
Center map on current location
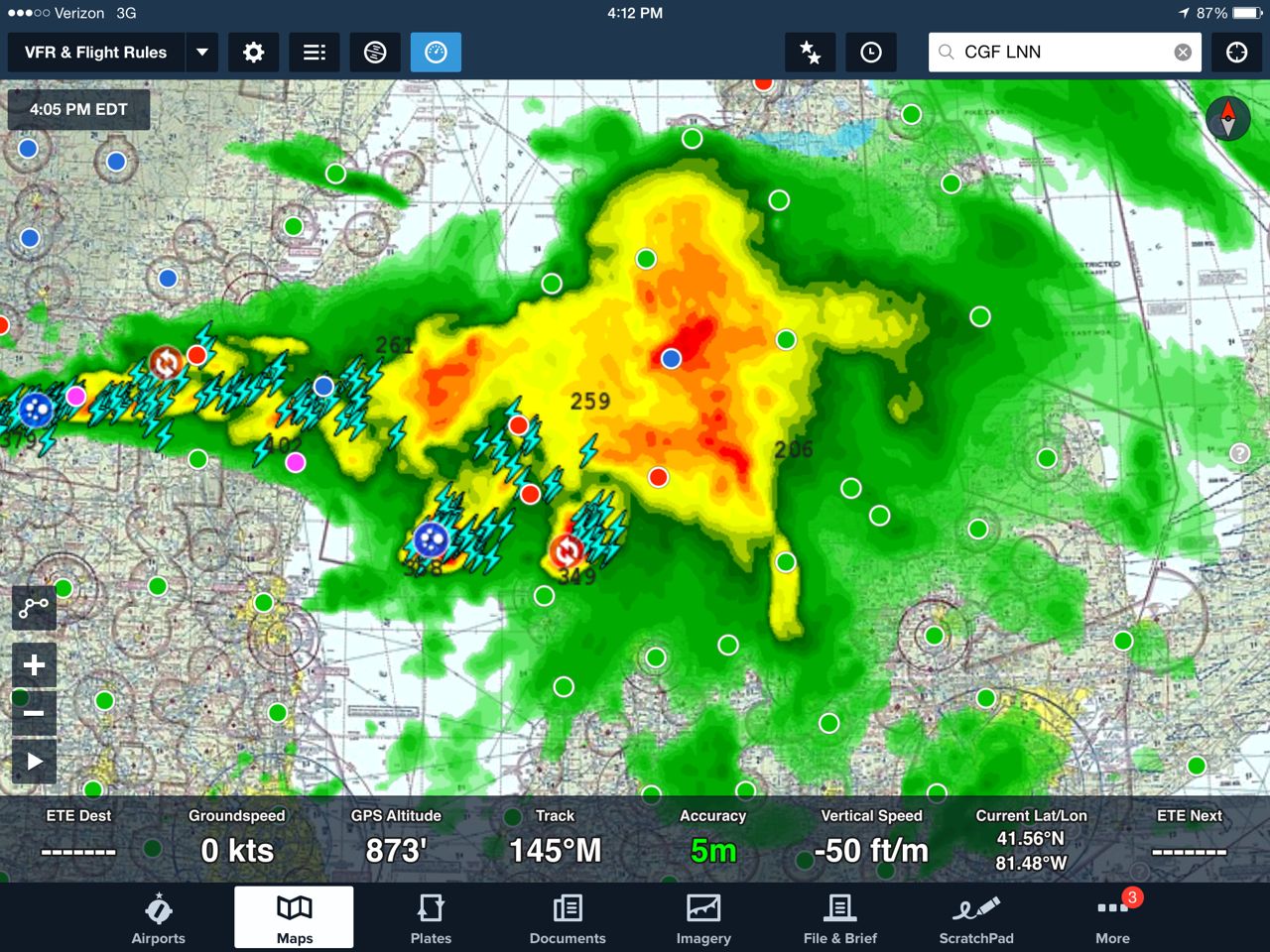pyautogui.click(x=1236, y=53)
